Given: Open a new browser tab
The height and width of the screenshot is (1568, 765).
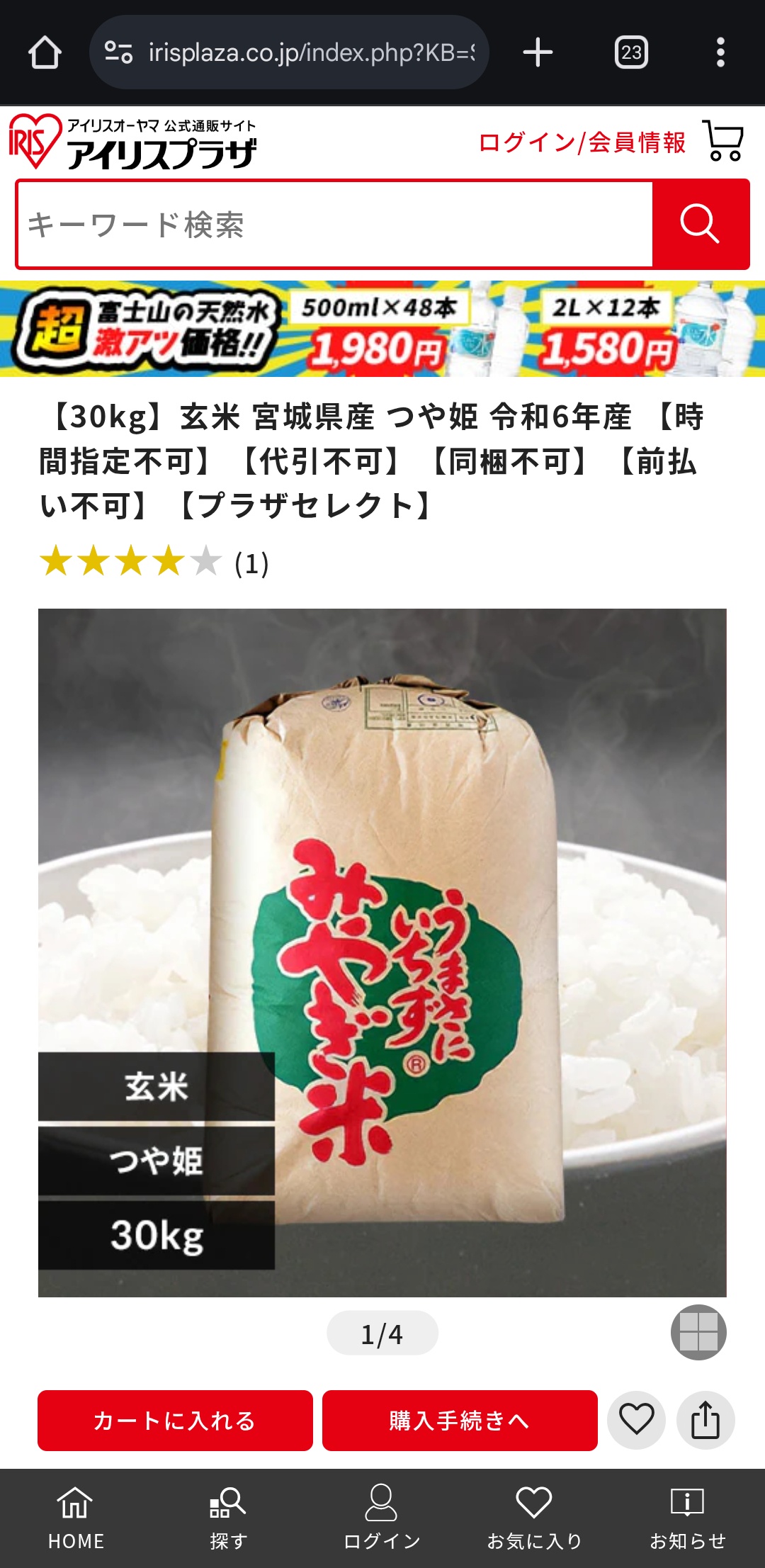Looking at the screenshot, I should [x=538, y=52].
